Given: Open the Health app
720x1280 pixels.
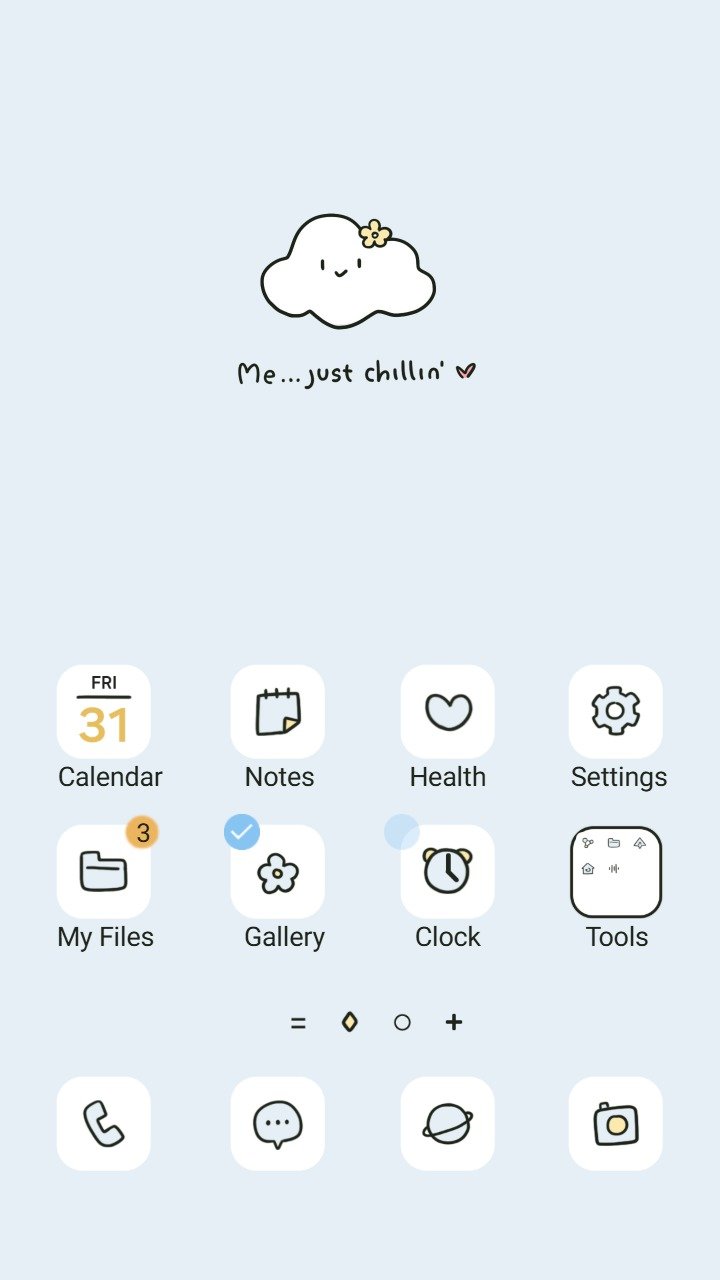Looking at the screenshot, I should pos(448,712).
